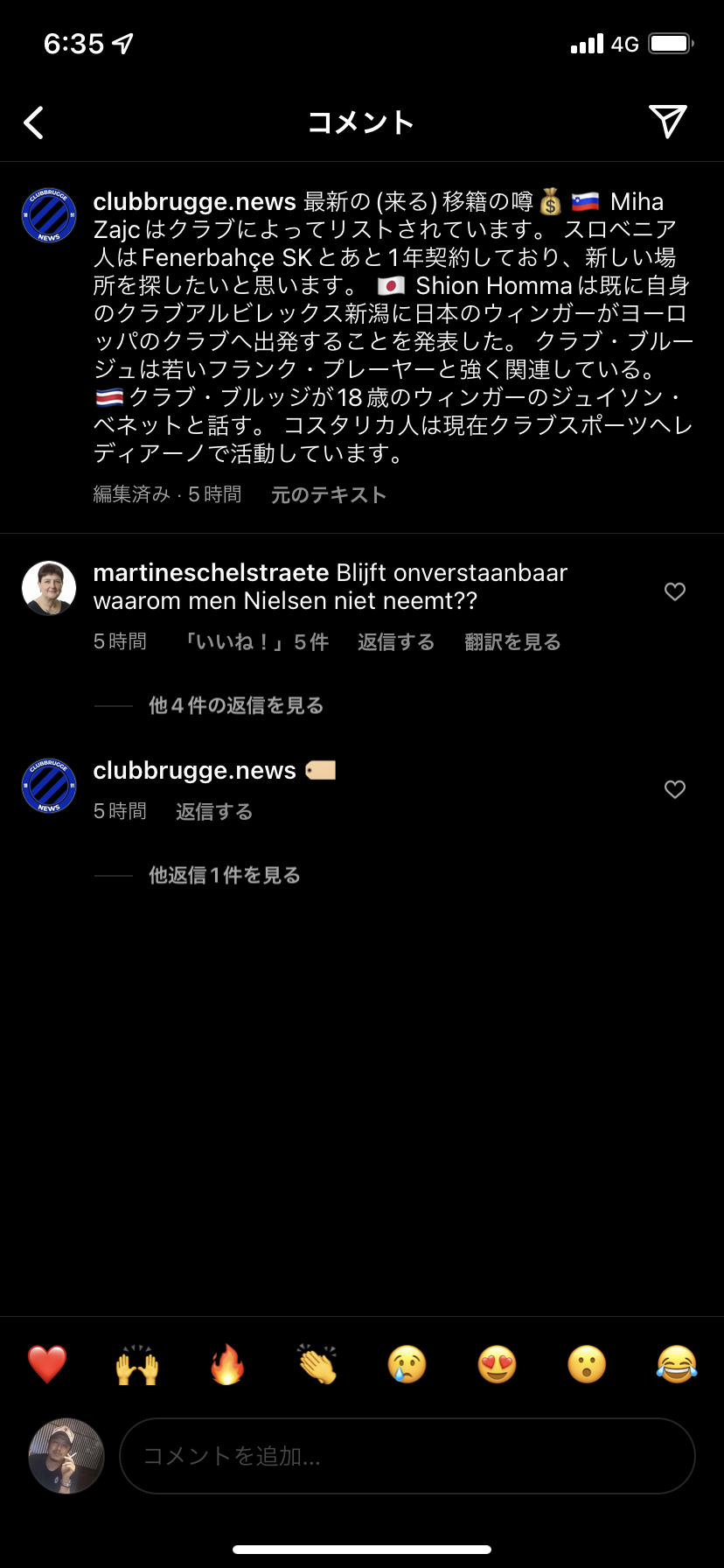
Task: Expand the 4 other replies
Action: [236, 705]
